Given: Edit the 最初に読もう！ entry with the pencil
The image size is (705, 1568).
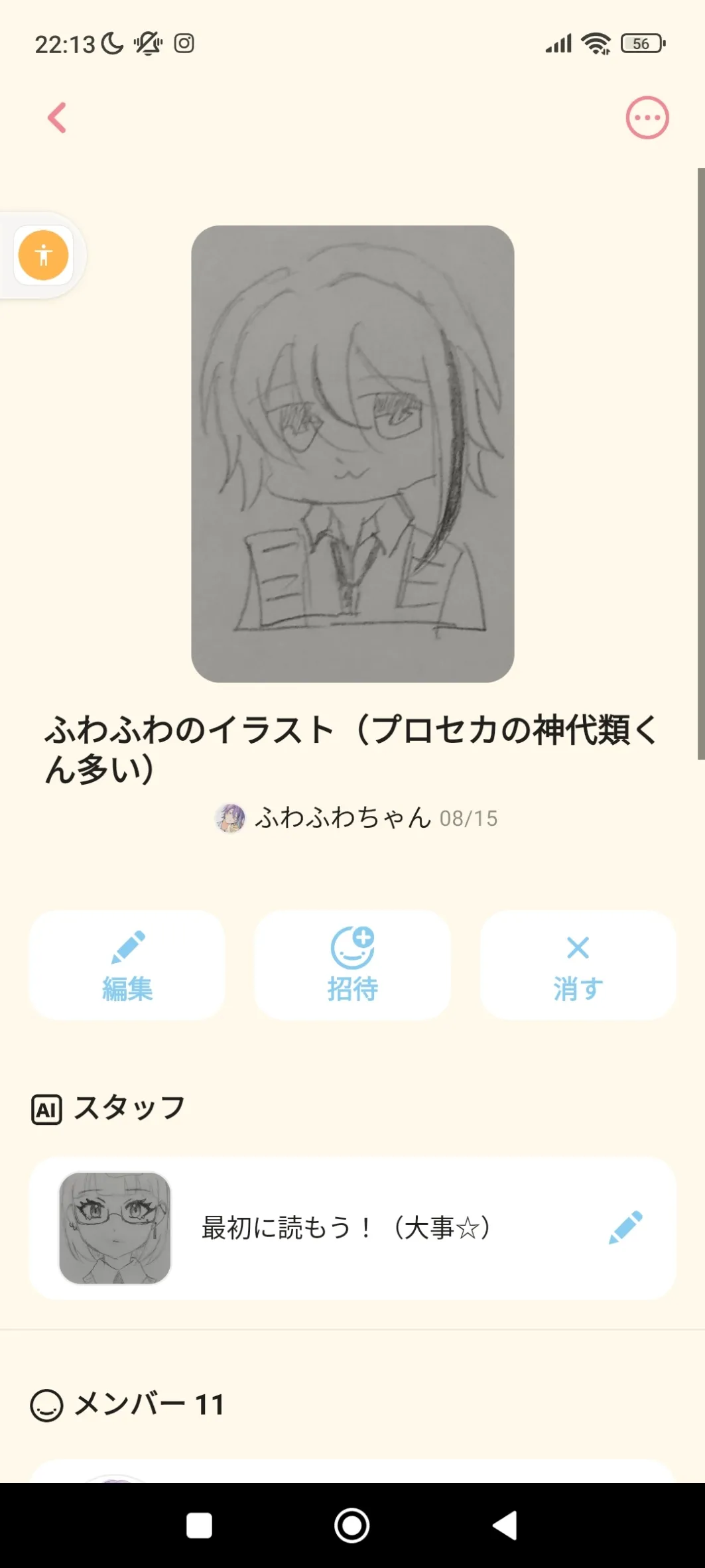Looking at the screenshot, I should (625, 1228).
